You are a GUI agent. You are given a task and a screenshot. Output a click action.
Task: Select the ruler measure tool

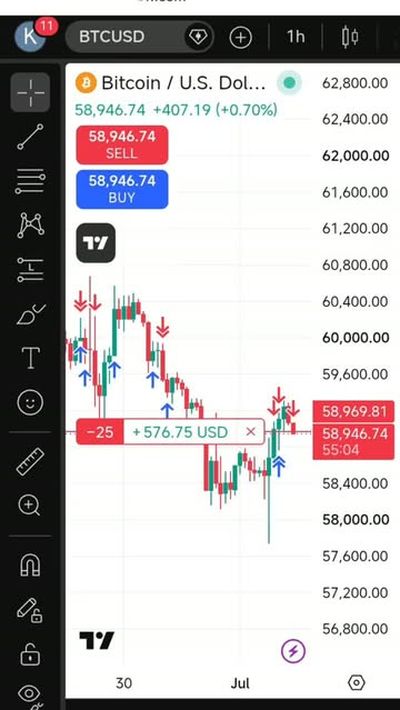tap(30, 461)
